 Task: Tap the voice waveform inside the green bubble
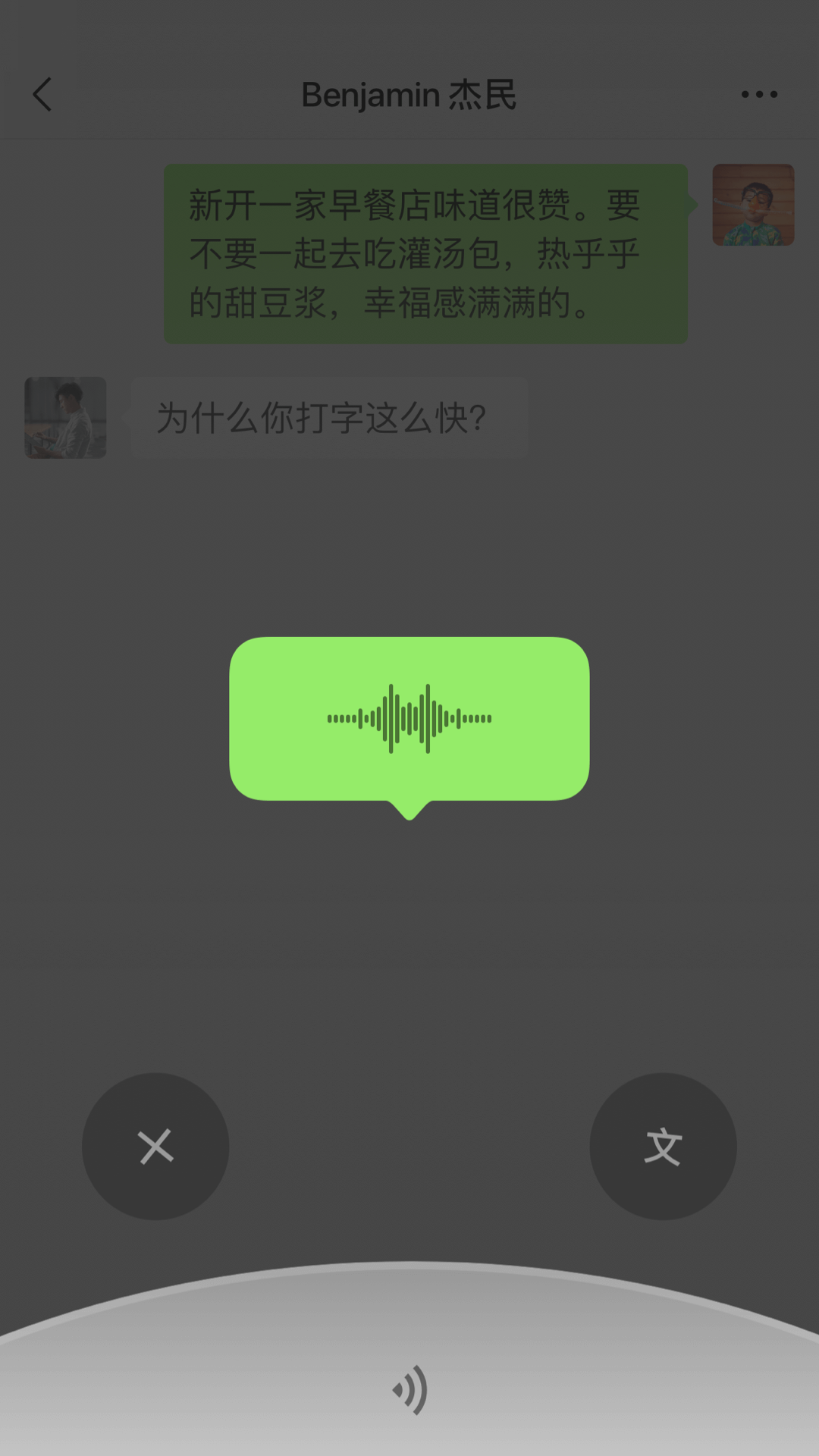(409, 717)
